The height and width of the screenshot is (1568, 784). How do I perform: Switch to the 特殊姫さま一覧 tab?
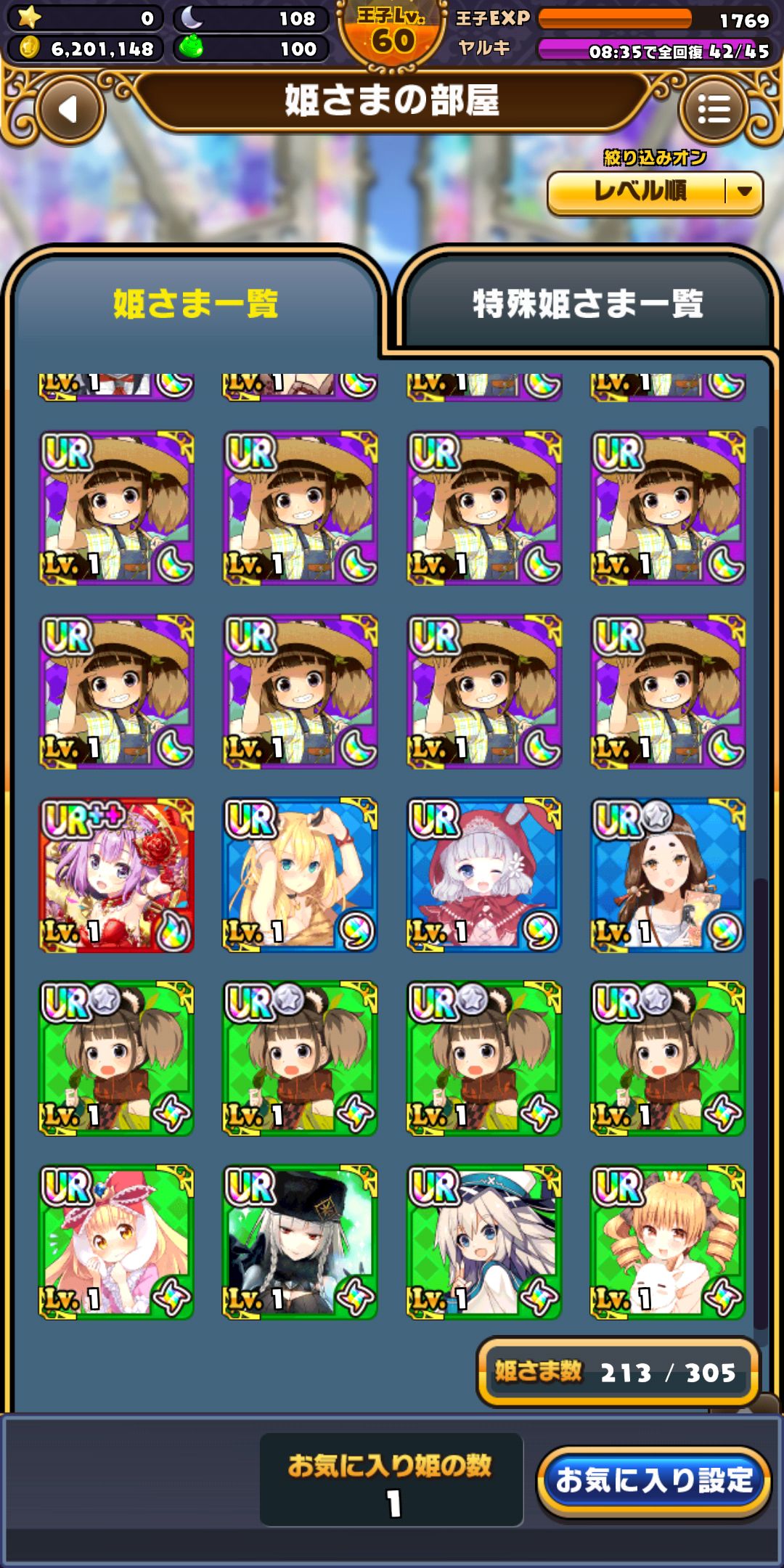click(x=588, y=305)
